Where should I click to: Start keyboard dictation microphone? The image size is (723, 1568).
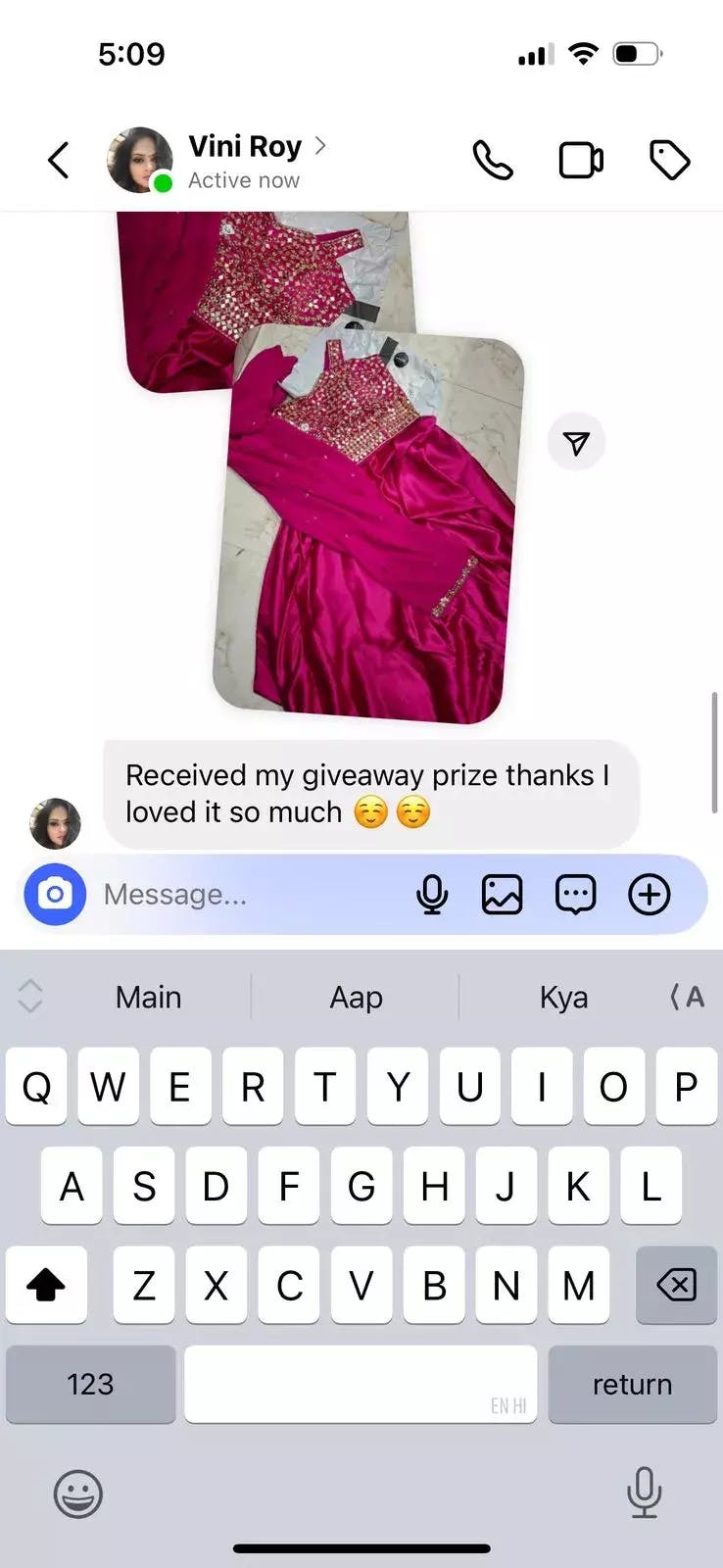click(644, 1492)
